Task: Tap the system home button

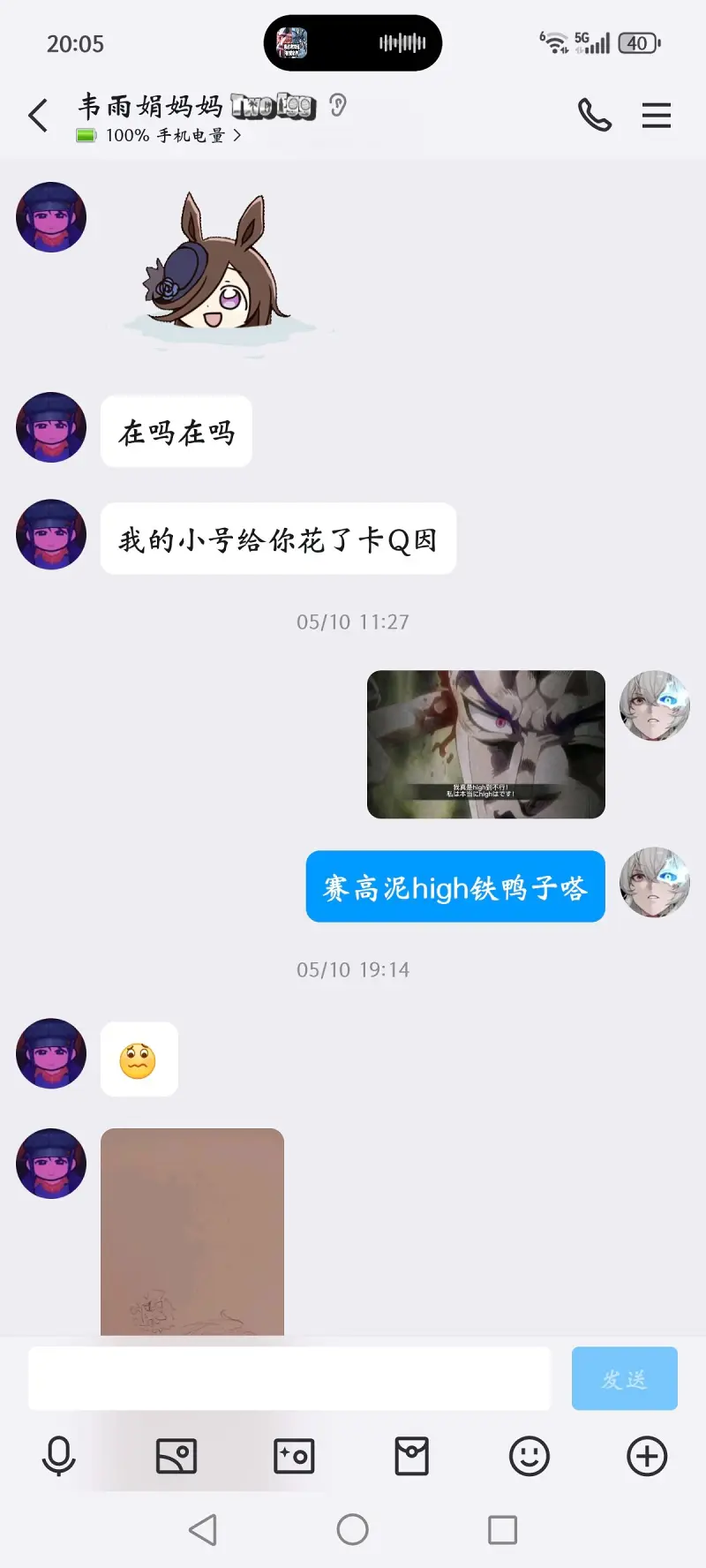Action: click(353, 1529)
